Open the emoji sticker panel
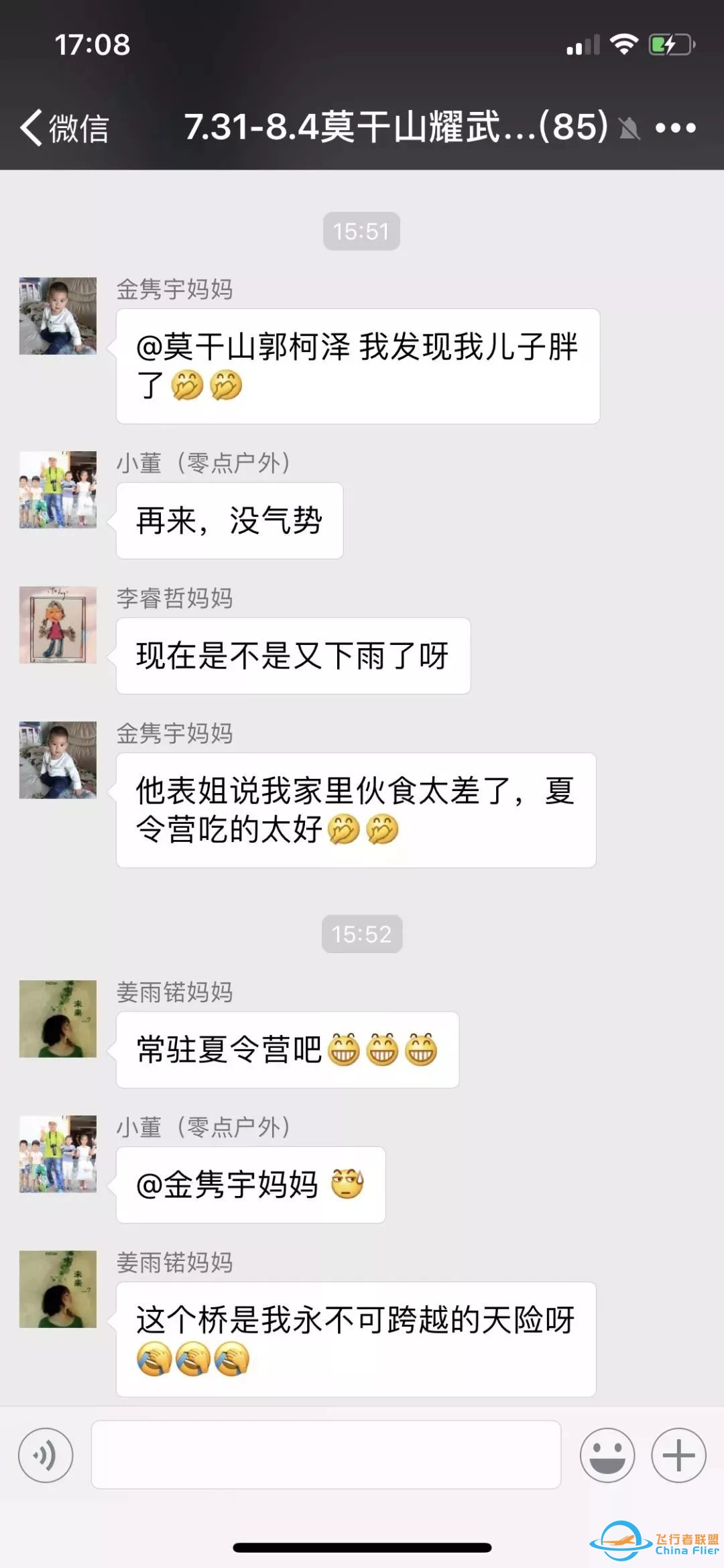The height and width of the screenshot is (1568, 724). click(x=607, y=1455)
